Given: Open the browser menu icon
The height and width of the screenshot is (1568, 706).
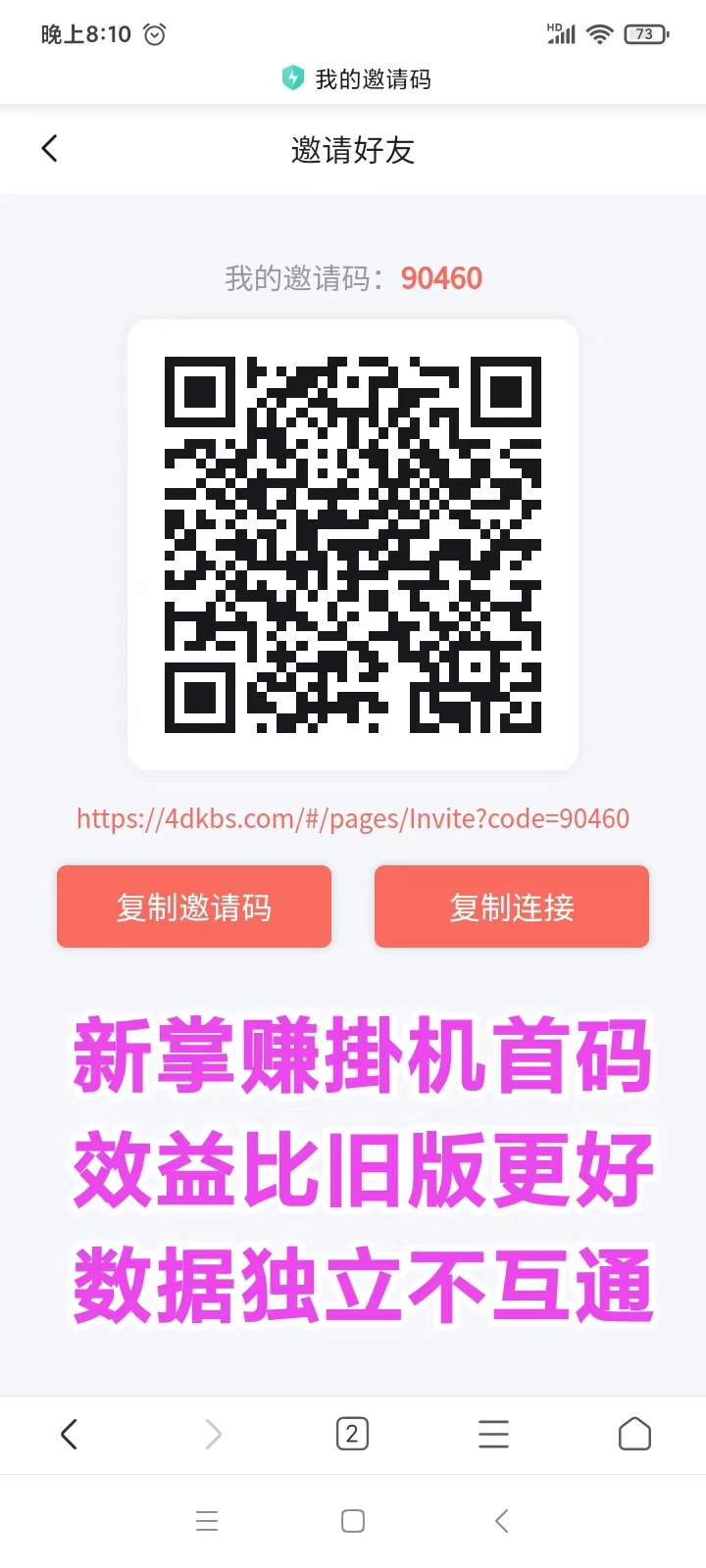Looking at the screenshot, I should click(x=493, y=1435).
